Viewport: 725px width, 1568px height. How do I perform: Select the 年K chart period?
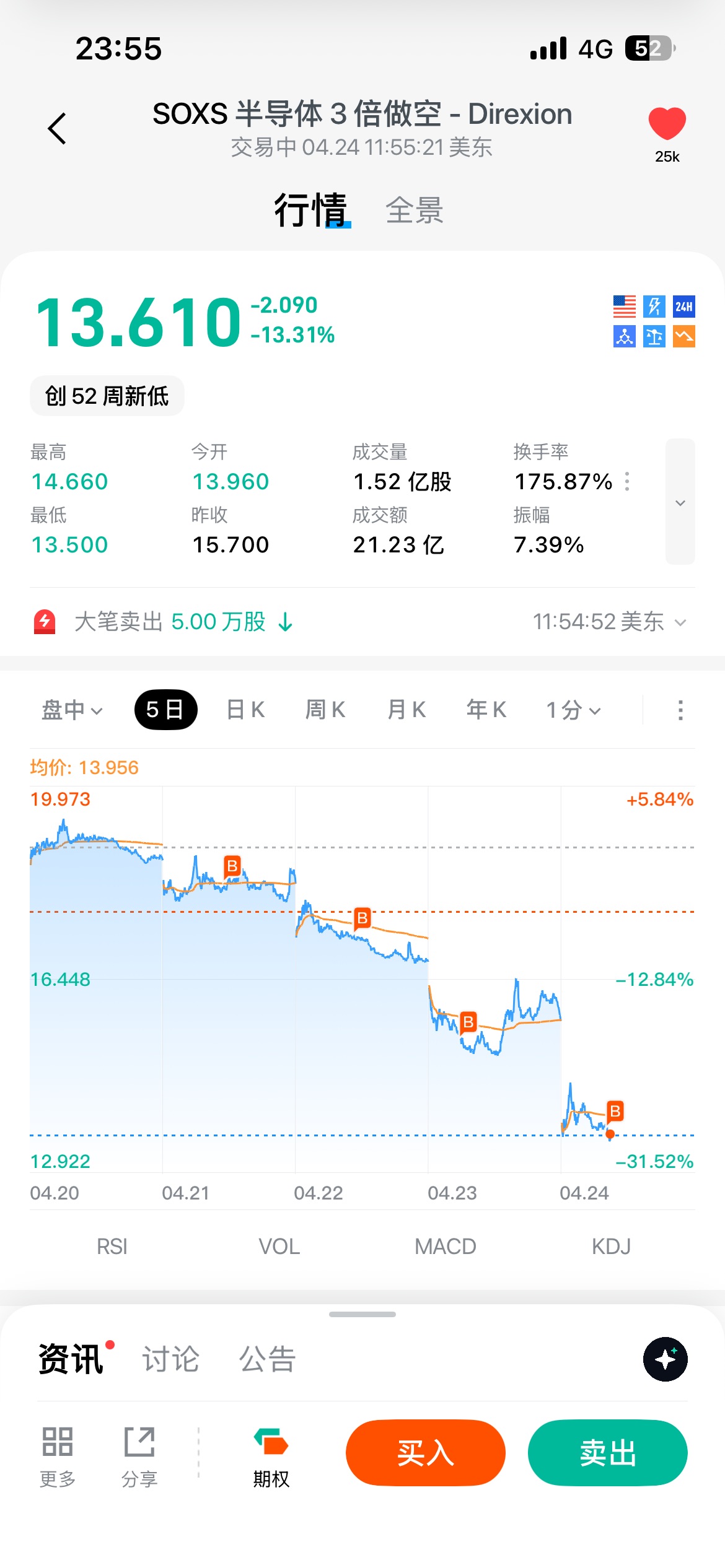point(486,710)
